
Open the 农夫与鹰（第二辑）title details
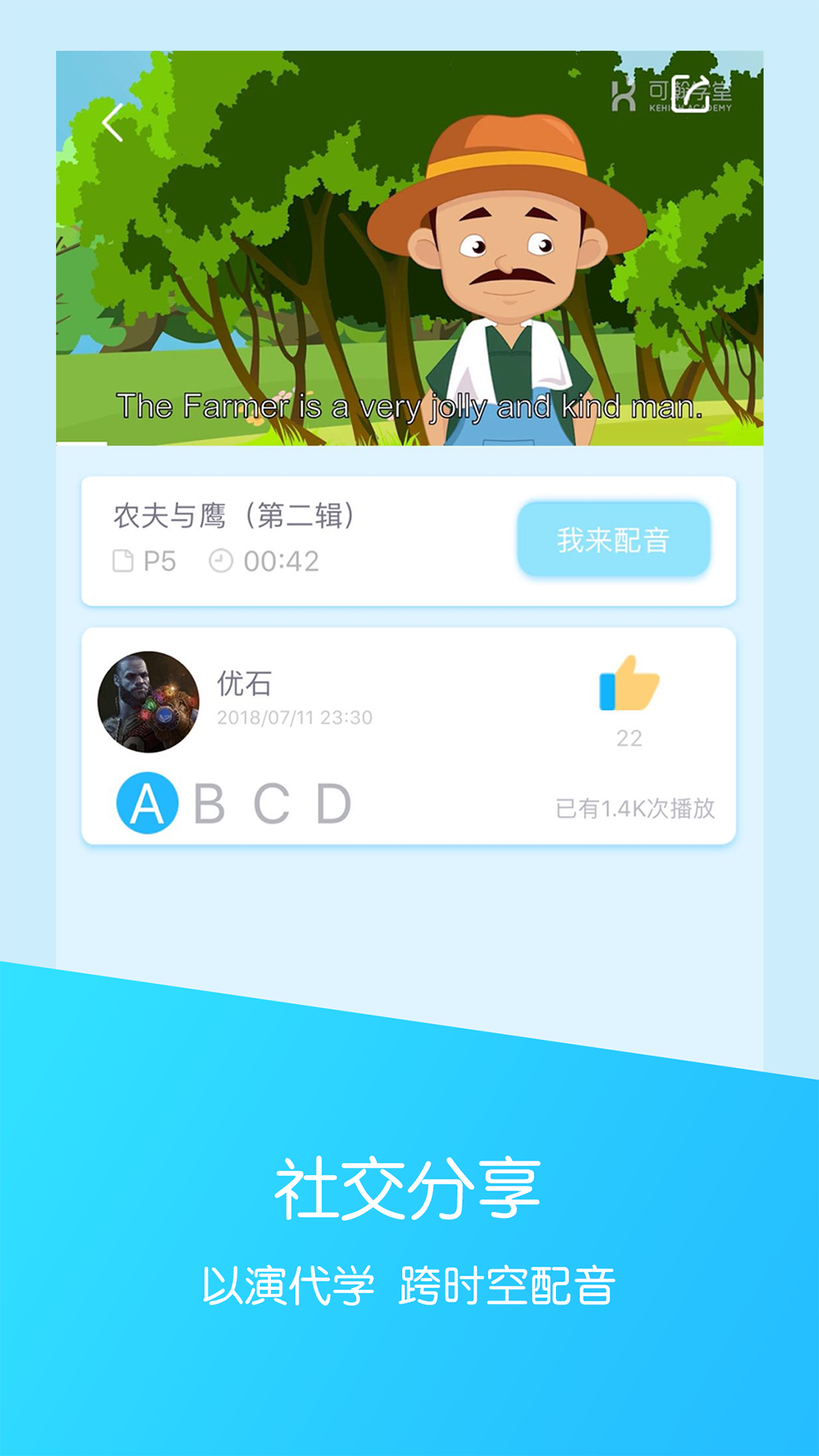pos(231,513)
